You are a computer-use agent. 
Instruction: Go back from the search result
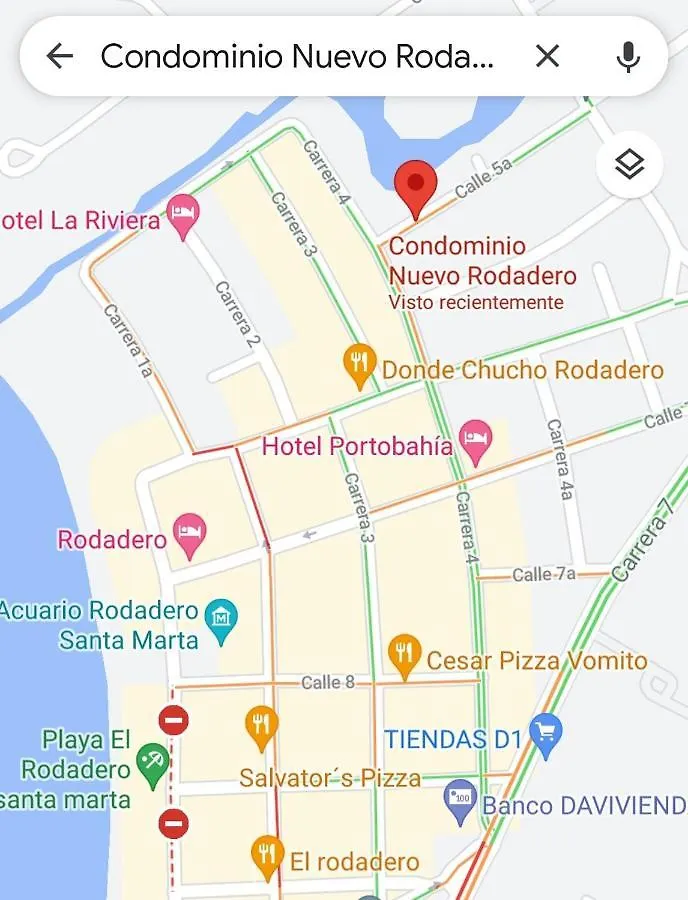tap(60, 56)
